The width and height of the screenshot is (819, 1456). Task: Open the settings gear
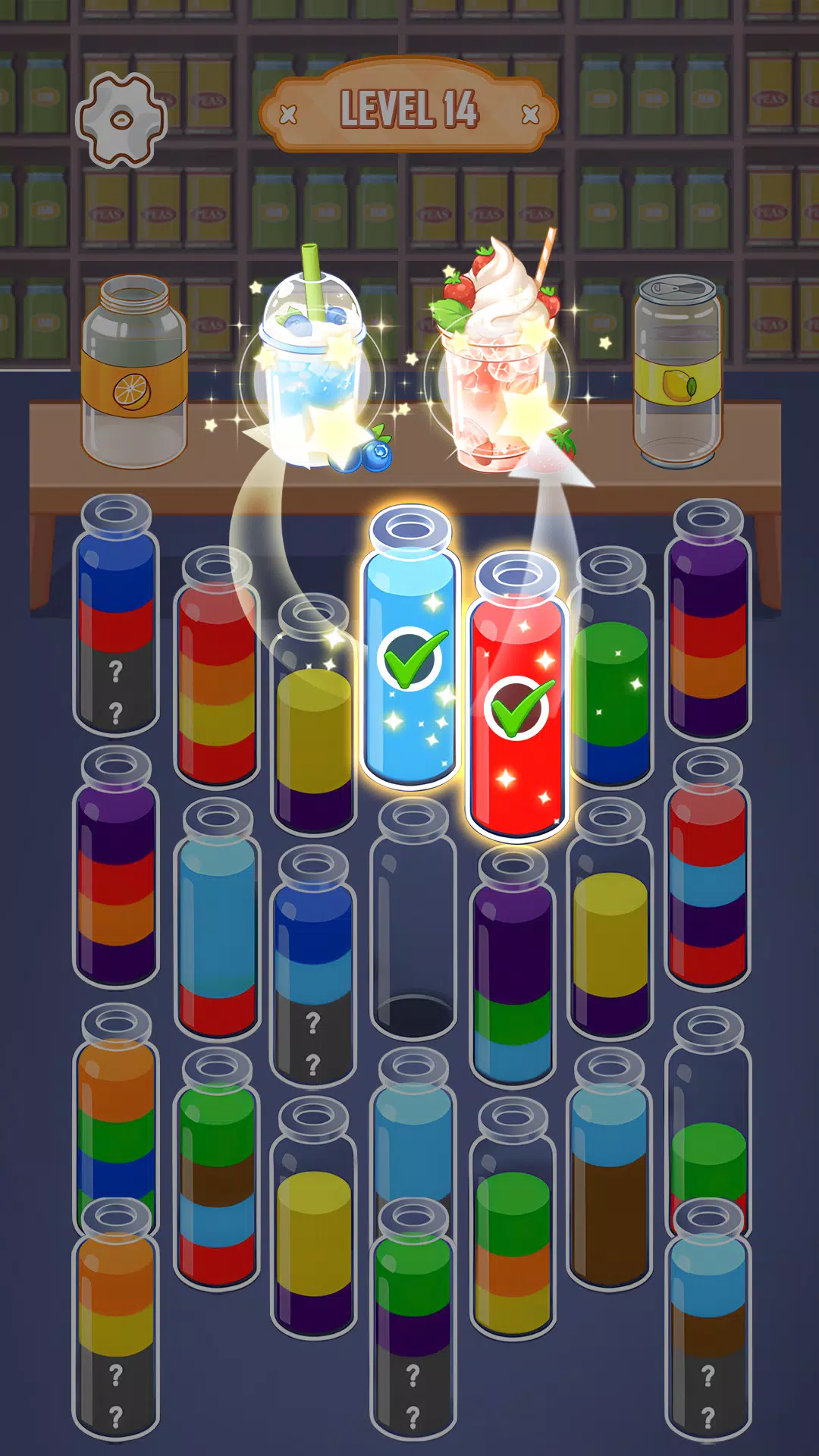click(121, 119)
